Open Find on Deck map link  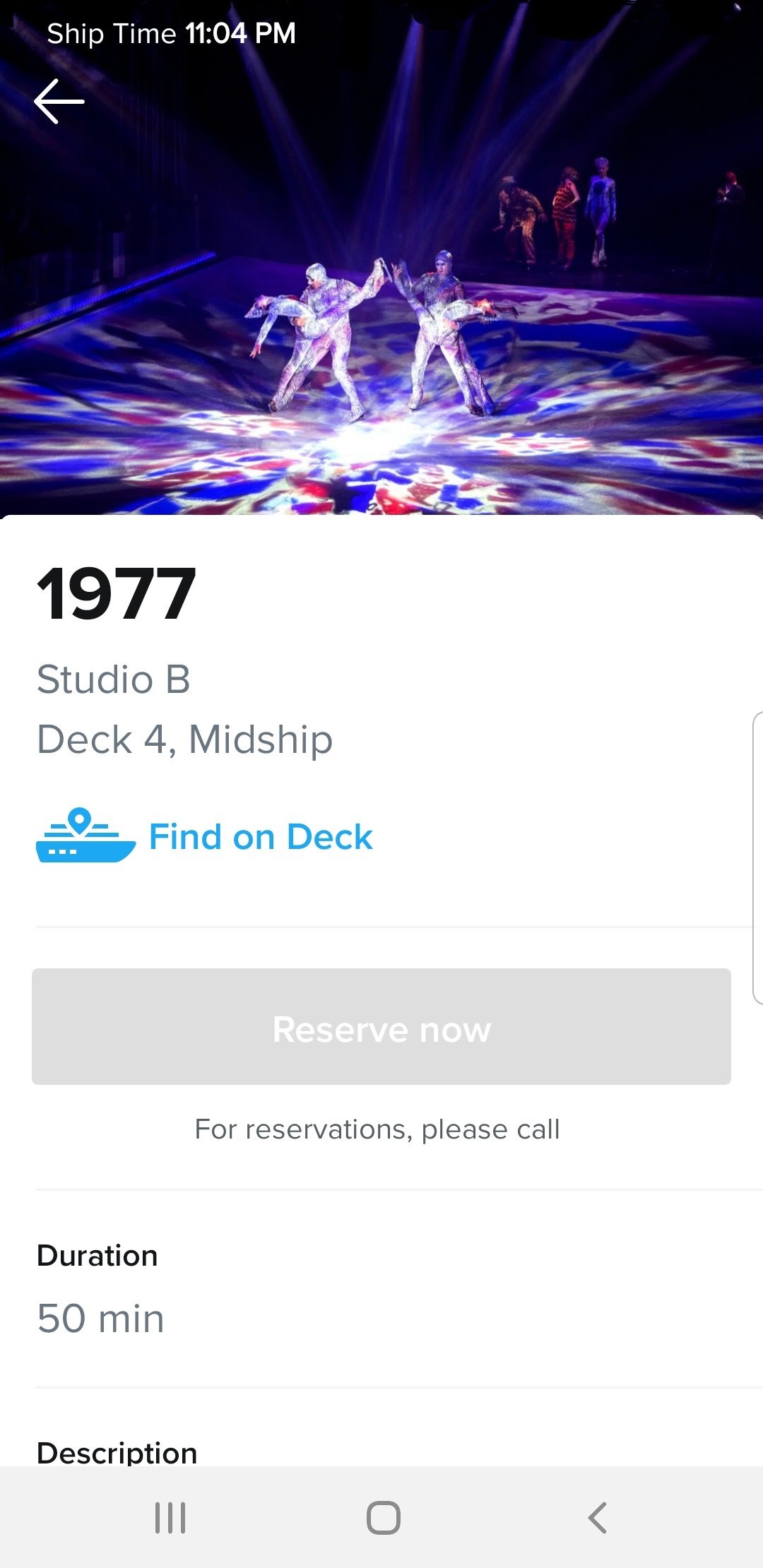[x=204, y=836]
